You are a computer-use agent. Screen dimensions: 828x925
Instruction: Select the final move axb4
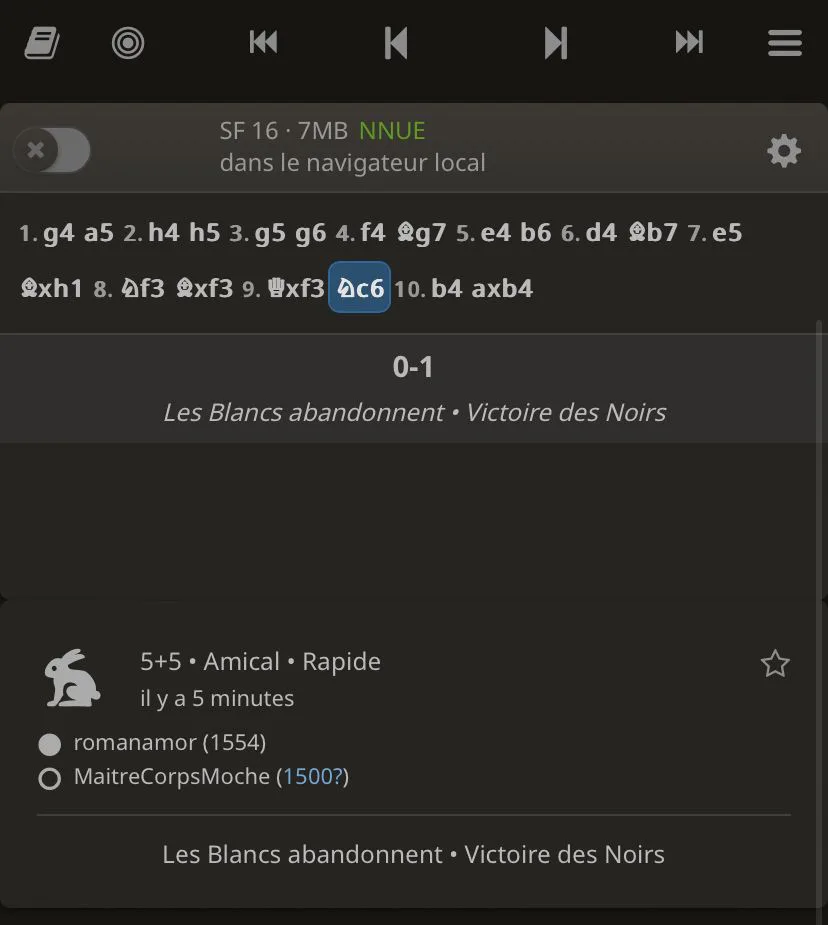pyautogui.click(x=502, y=288)
